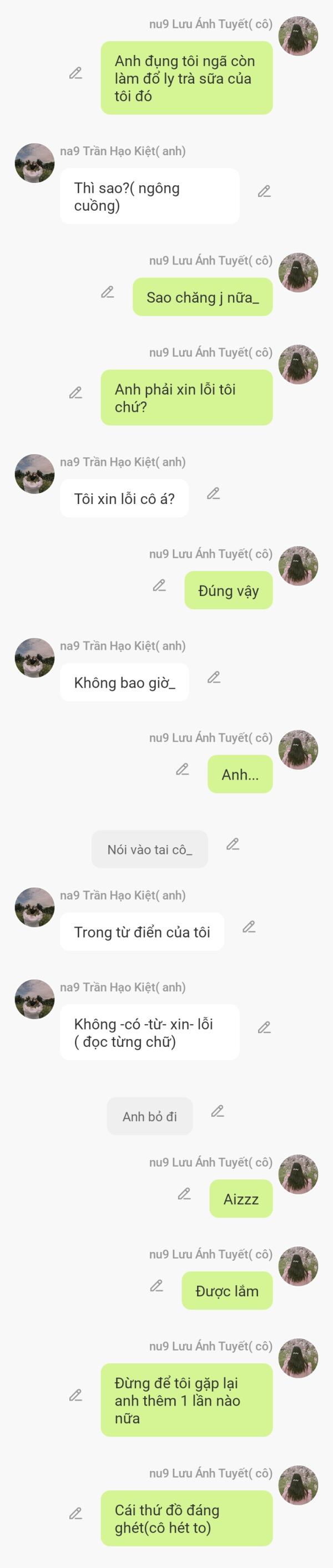This screenshot has width=333, height=1568.
Task: Edit the narration "Anh bỏ đi"
Action: coord(218,1112)
